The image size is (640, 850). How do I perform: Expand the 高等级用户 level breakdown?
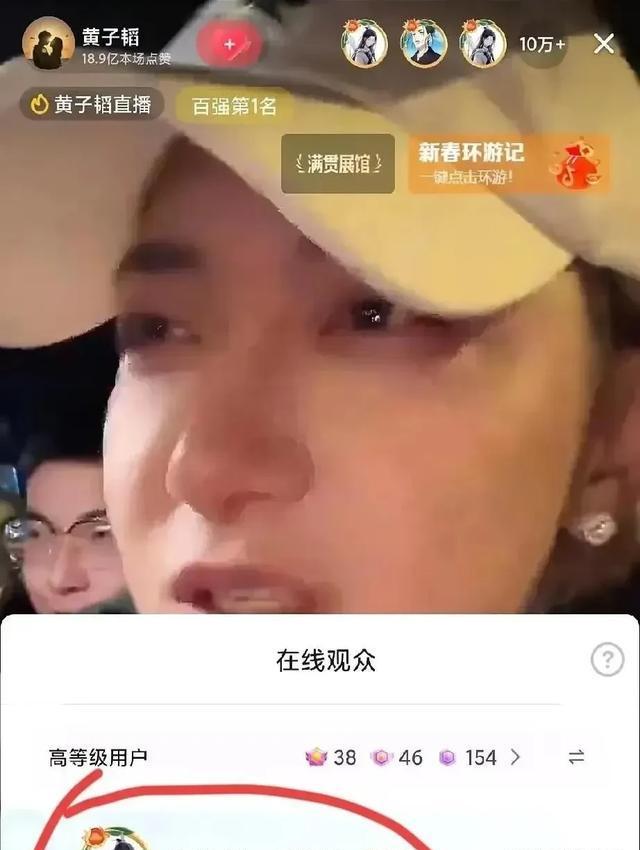click(412, 757)
